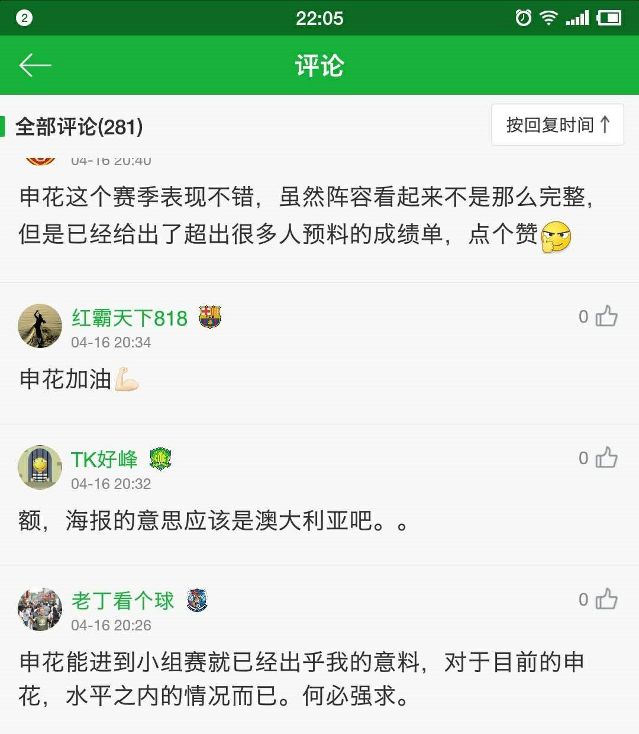Open 老丁看个球's profile avatar
This screenshot has height=734, width=639.
click(40, 609)
